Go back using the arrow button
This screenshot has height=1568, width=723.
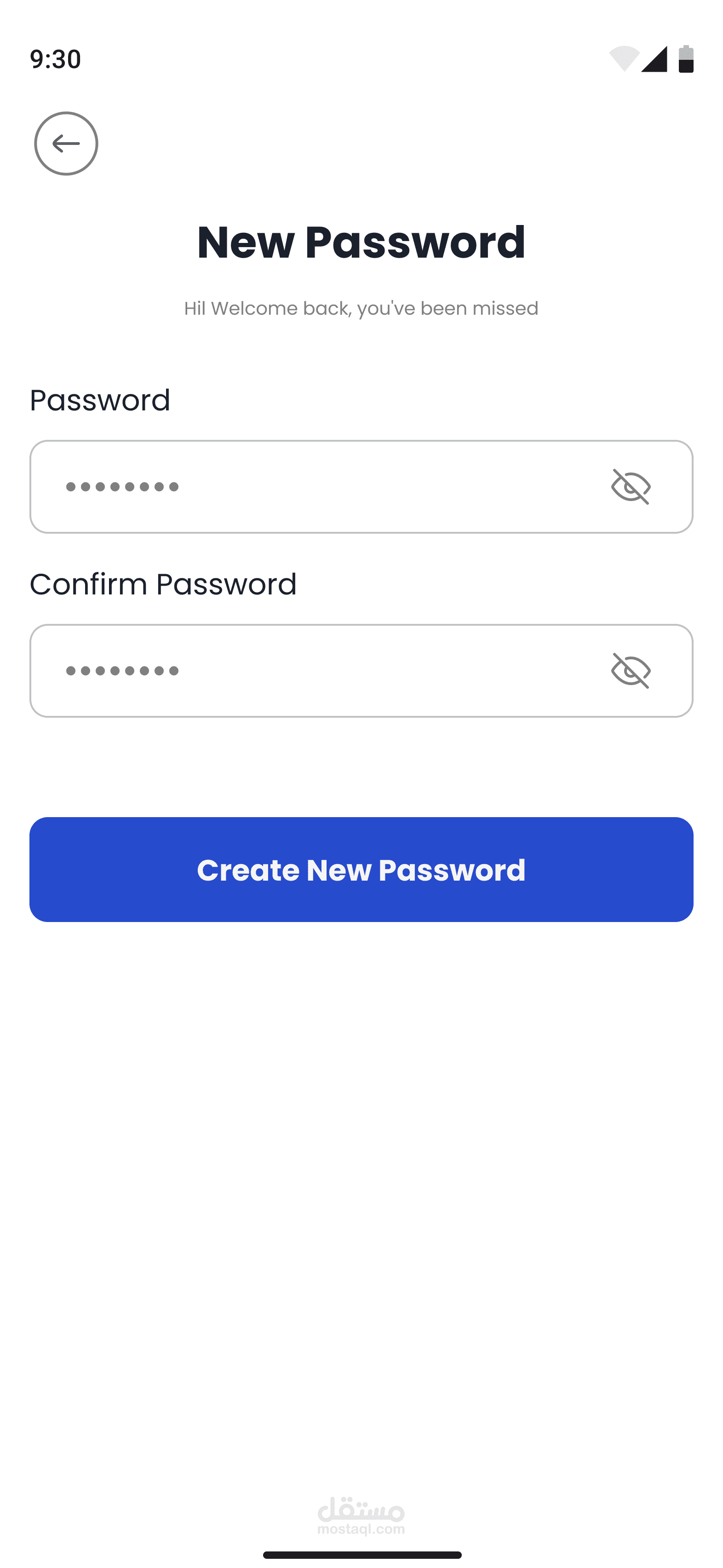coord(66,144)
